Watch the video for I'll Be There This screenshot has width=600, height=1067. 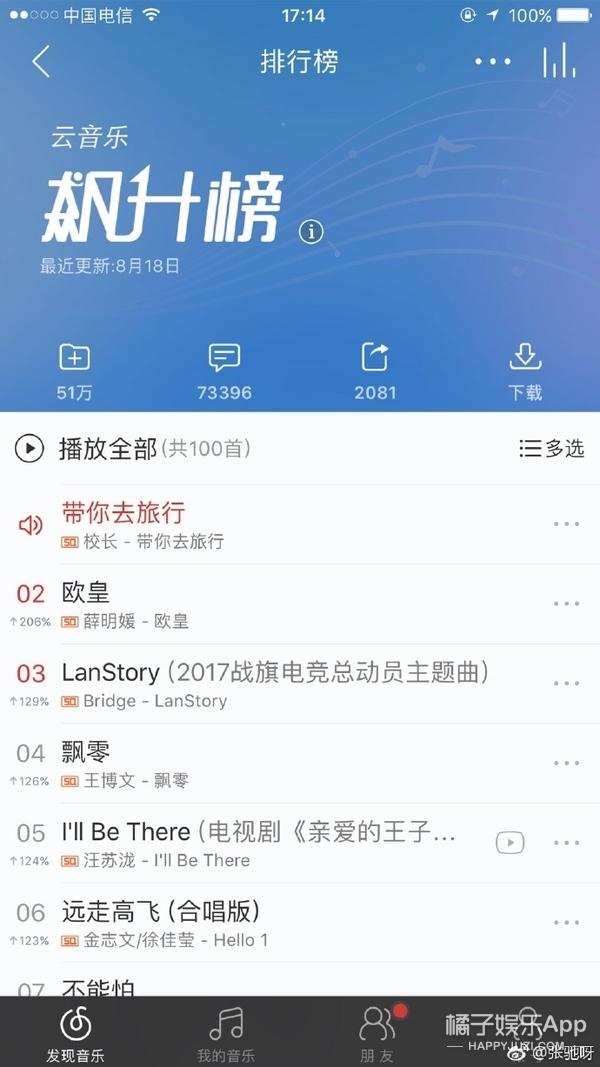point(509,843)
